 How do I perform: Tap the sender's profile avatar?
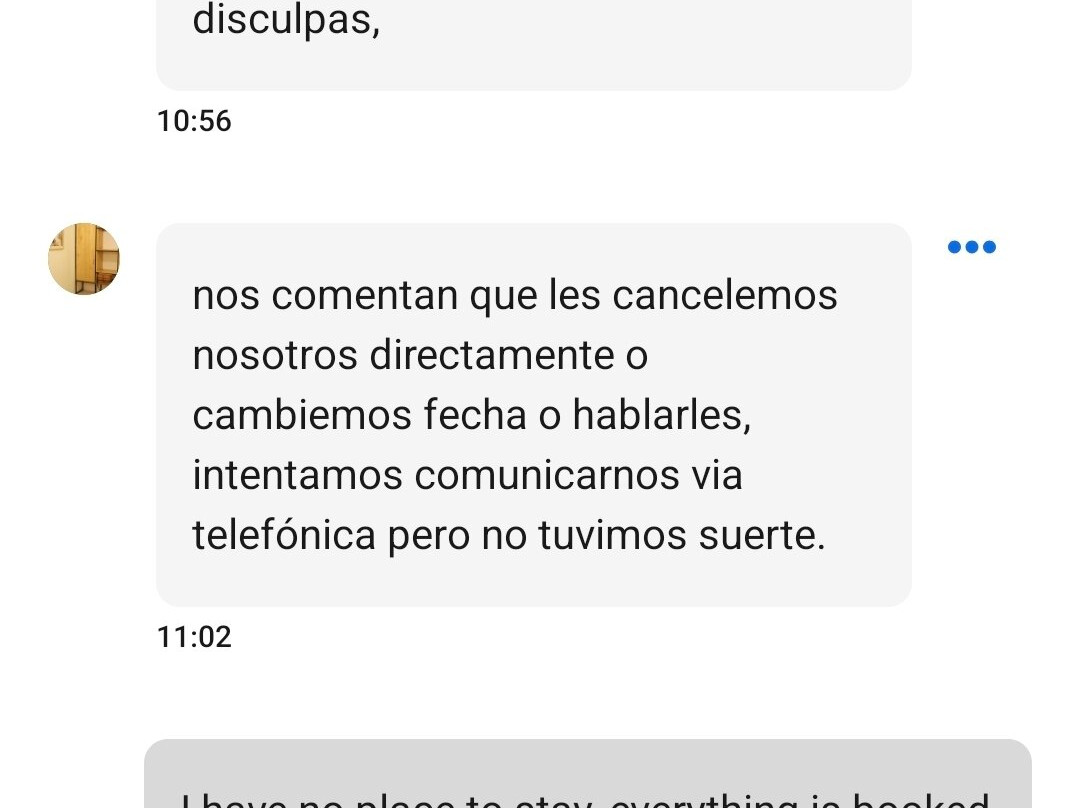pyautogui.click(x=84, y=259)
